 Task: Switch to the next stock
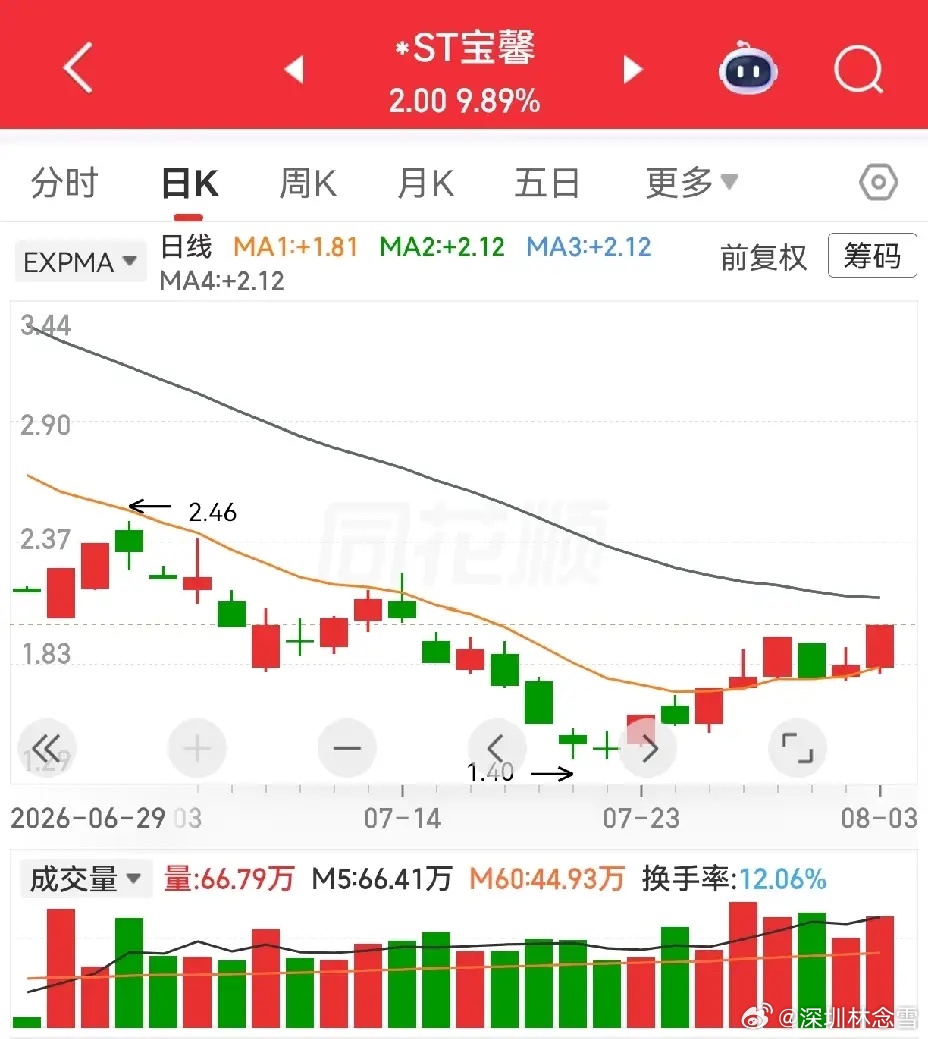point(633,69)
